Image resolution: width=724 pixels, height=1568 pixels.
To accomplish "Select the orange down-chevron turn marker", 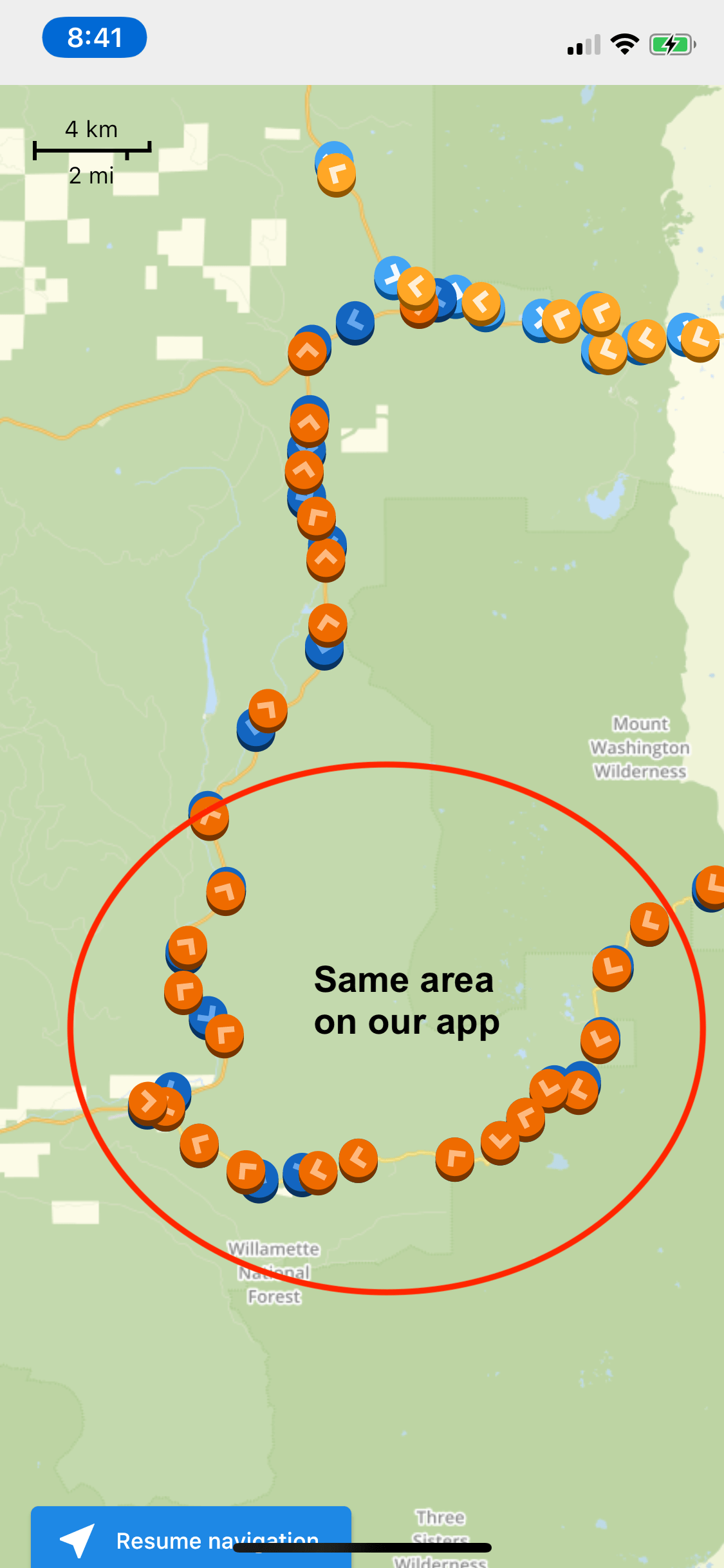I will pyautogui.click(x=500, y=1141).
